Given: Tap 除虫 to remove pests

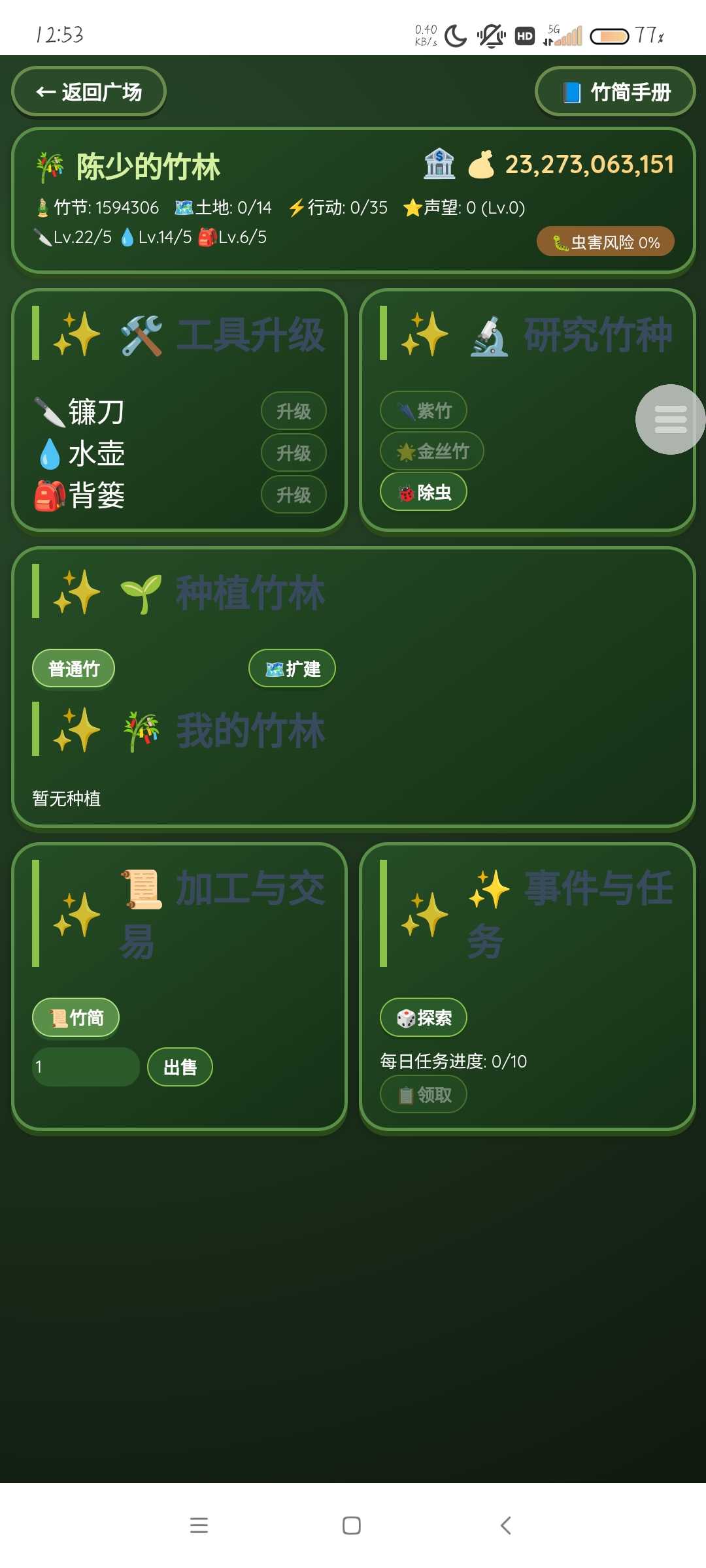Looking at the screenshot, I should click(424, 492).
